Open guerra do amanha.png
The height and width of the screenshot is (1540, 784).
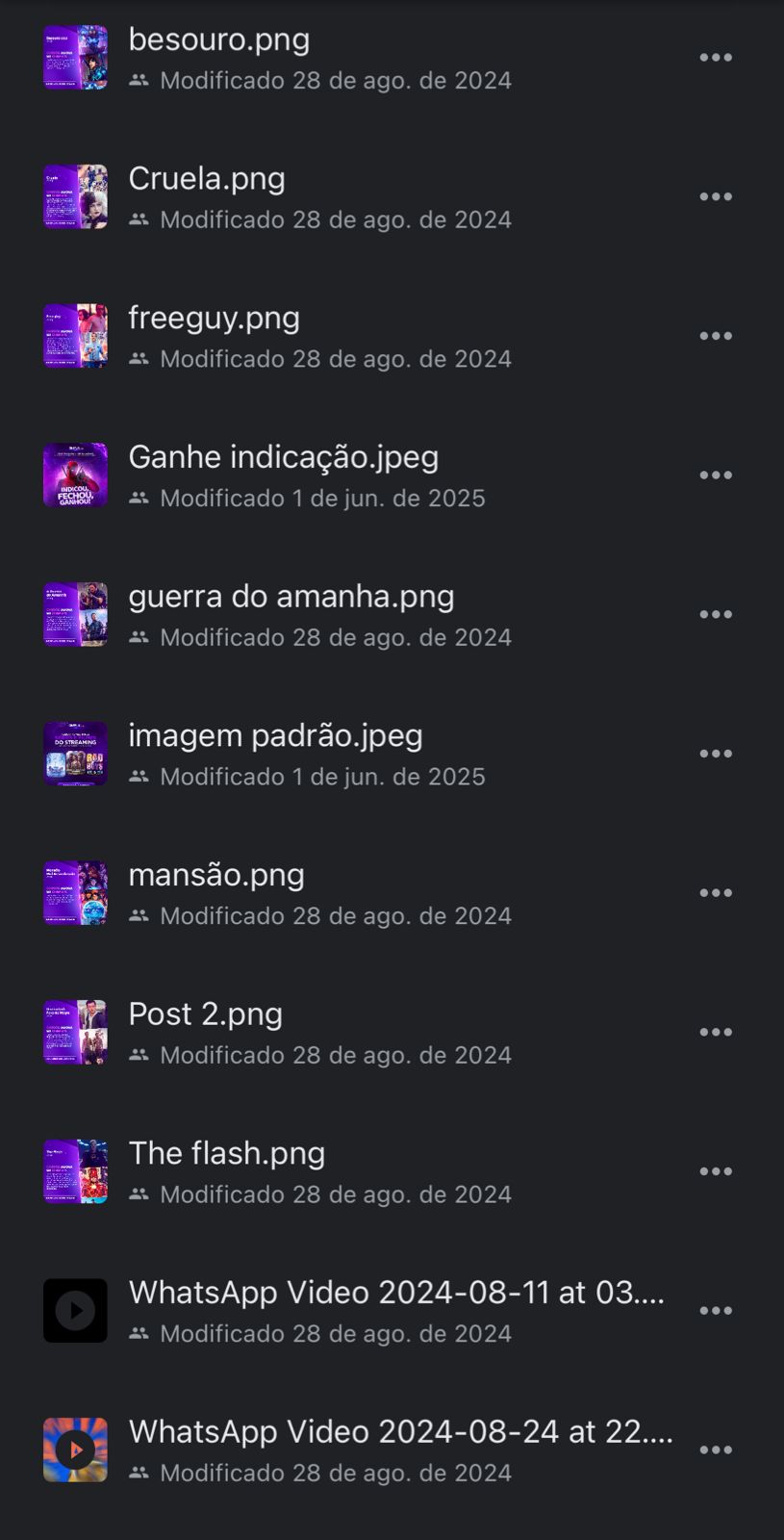tap(291, 597)
